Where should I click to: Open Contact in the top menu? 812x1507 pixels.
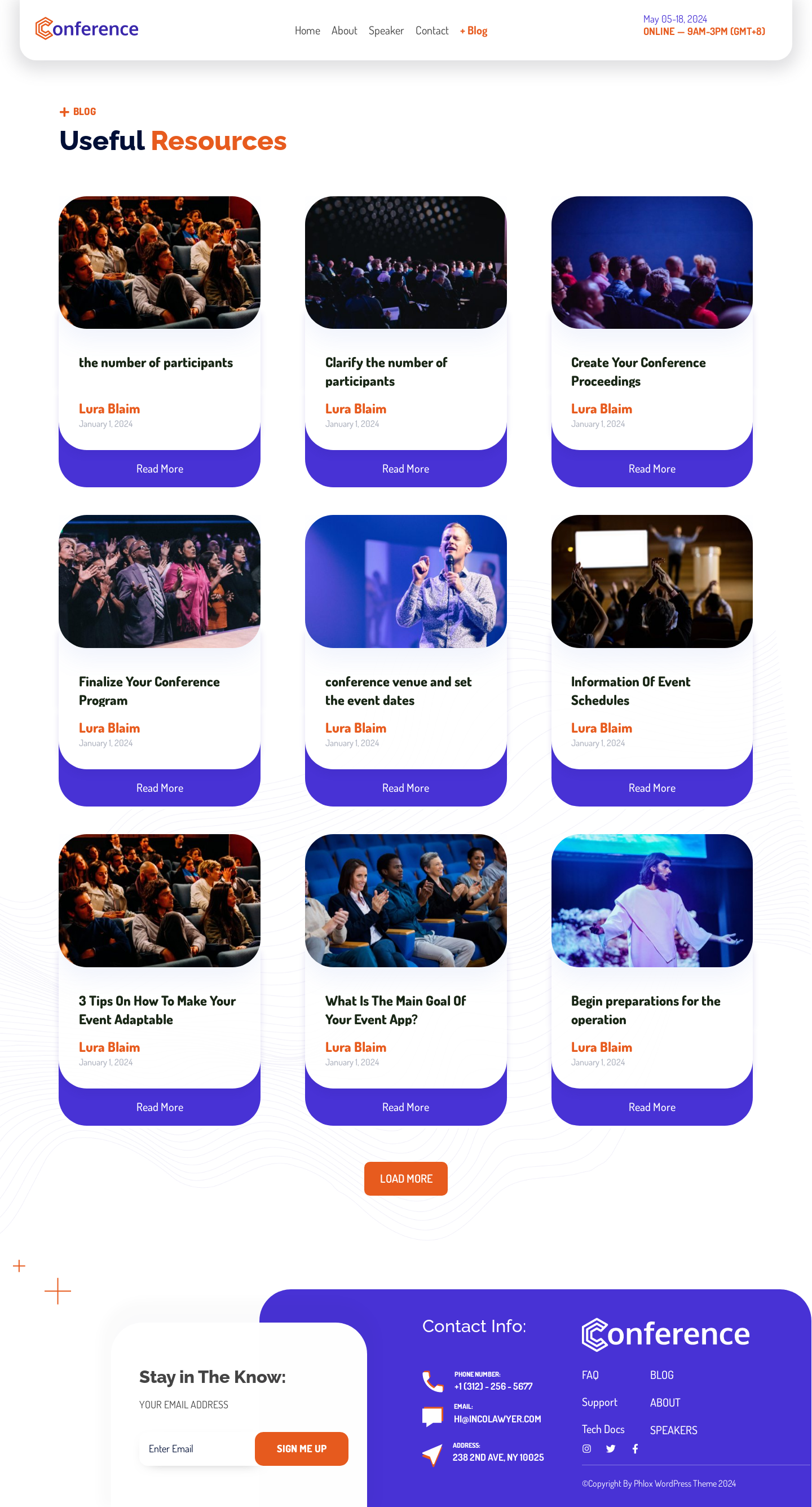coord(432,30)
